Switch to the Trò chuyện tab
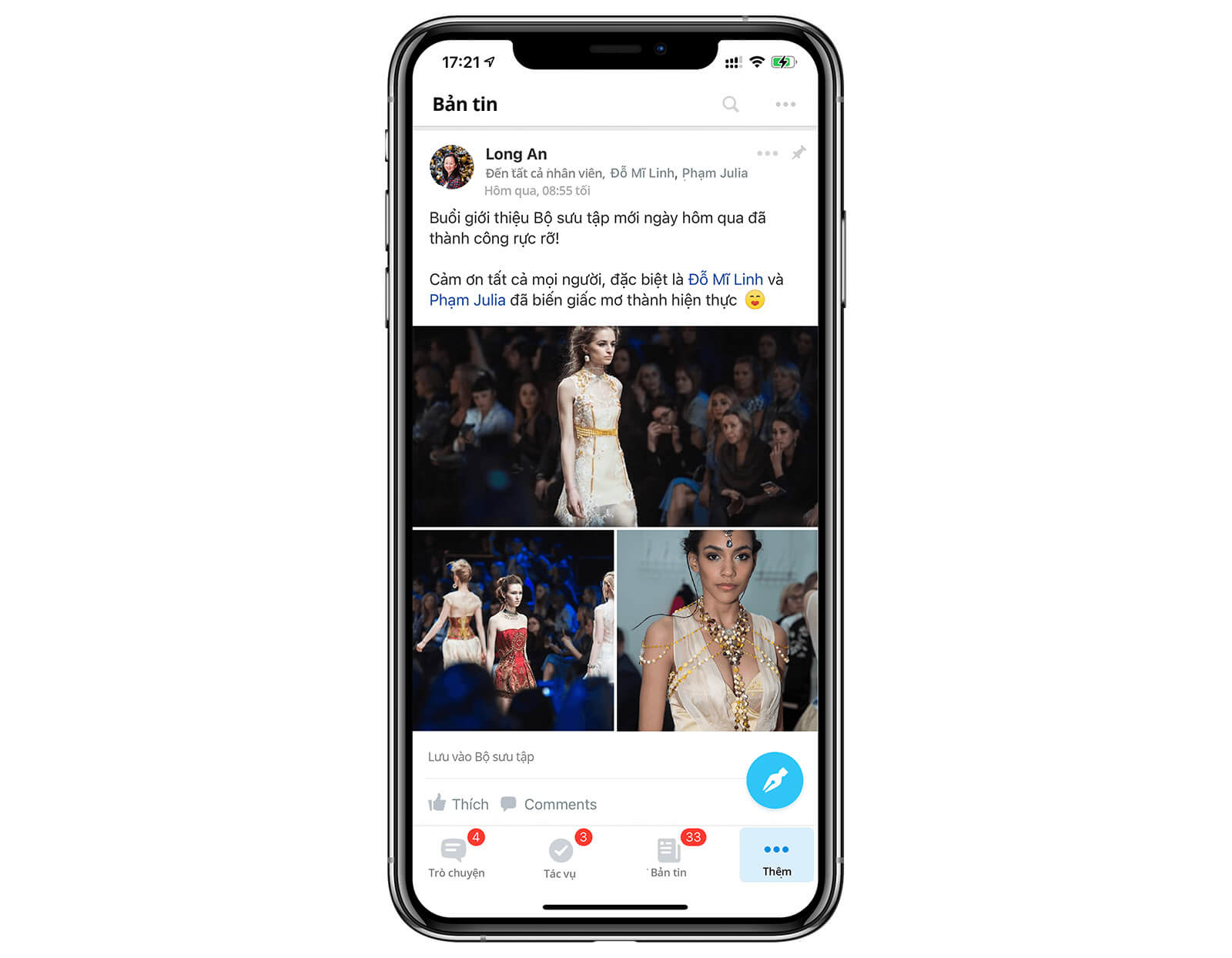 point(456,857)
